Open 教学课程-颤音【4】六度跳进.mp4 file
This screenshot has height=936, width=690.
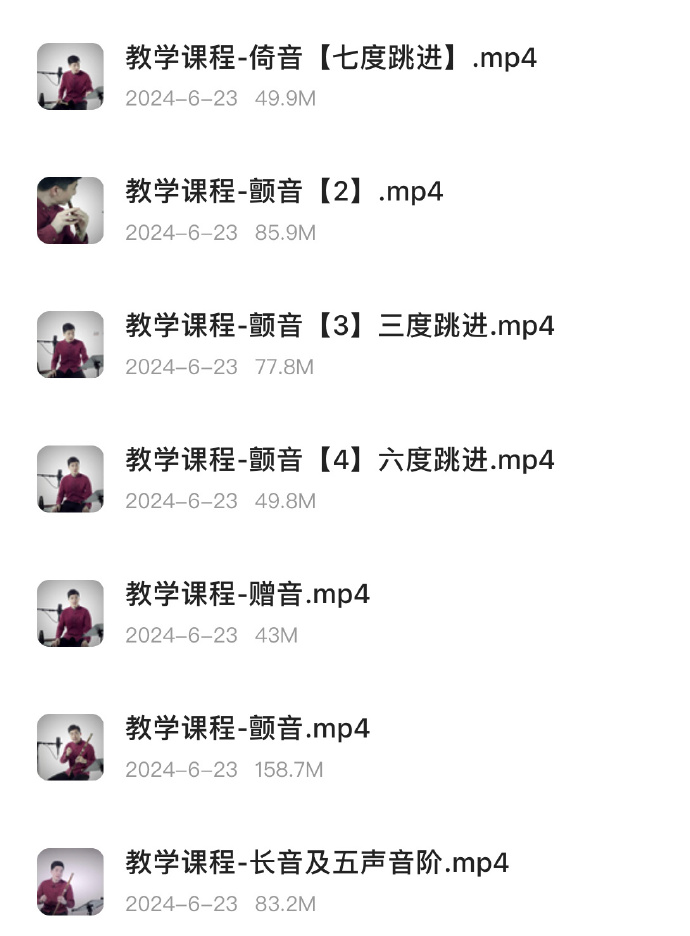point(339,460)
